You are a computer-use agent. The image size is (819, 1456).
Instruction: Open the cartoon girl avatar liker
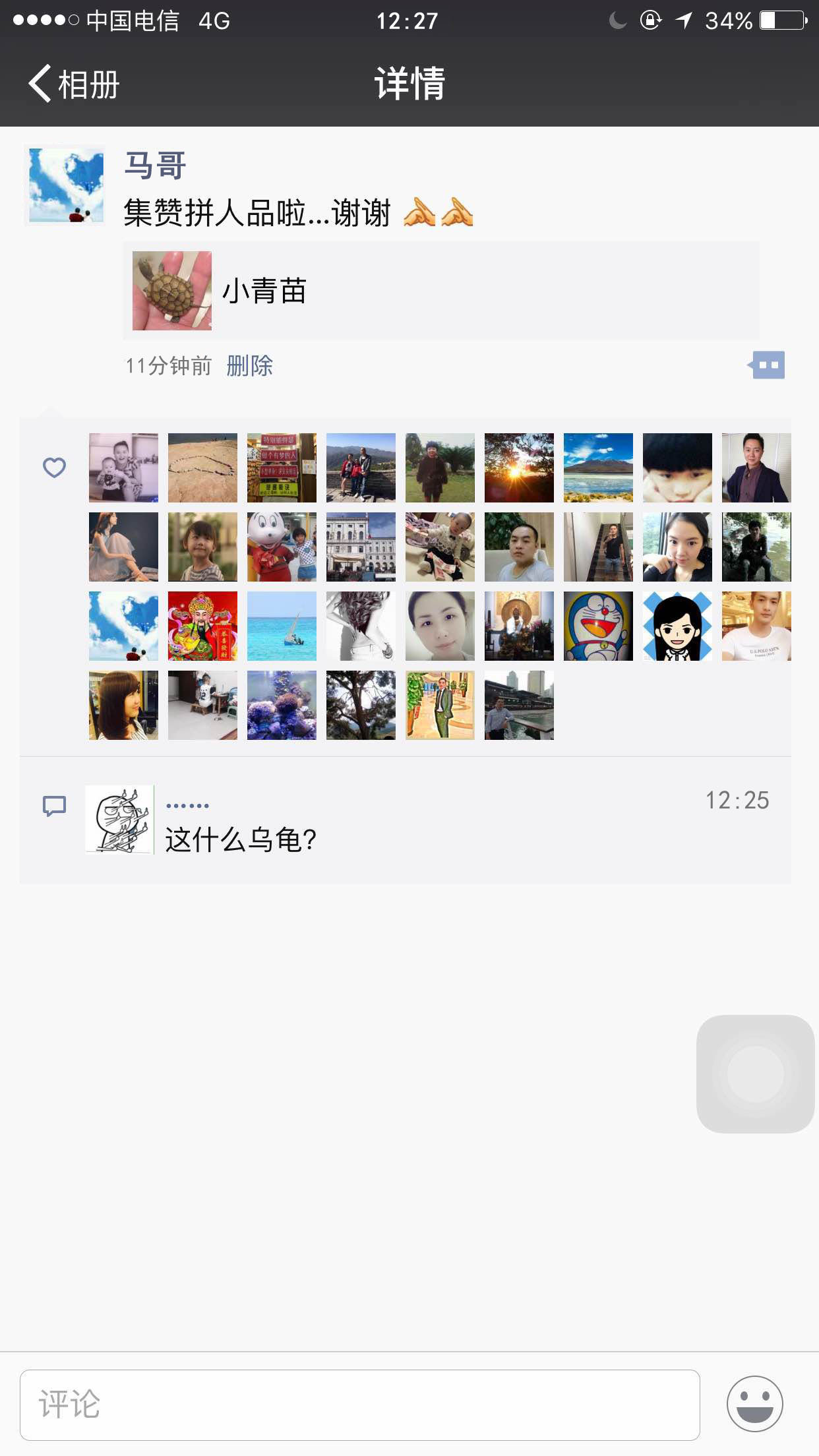677,626
